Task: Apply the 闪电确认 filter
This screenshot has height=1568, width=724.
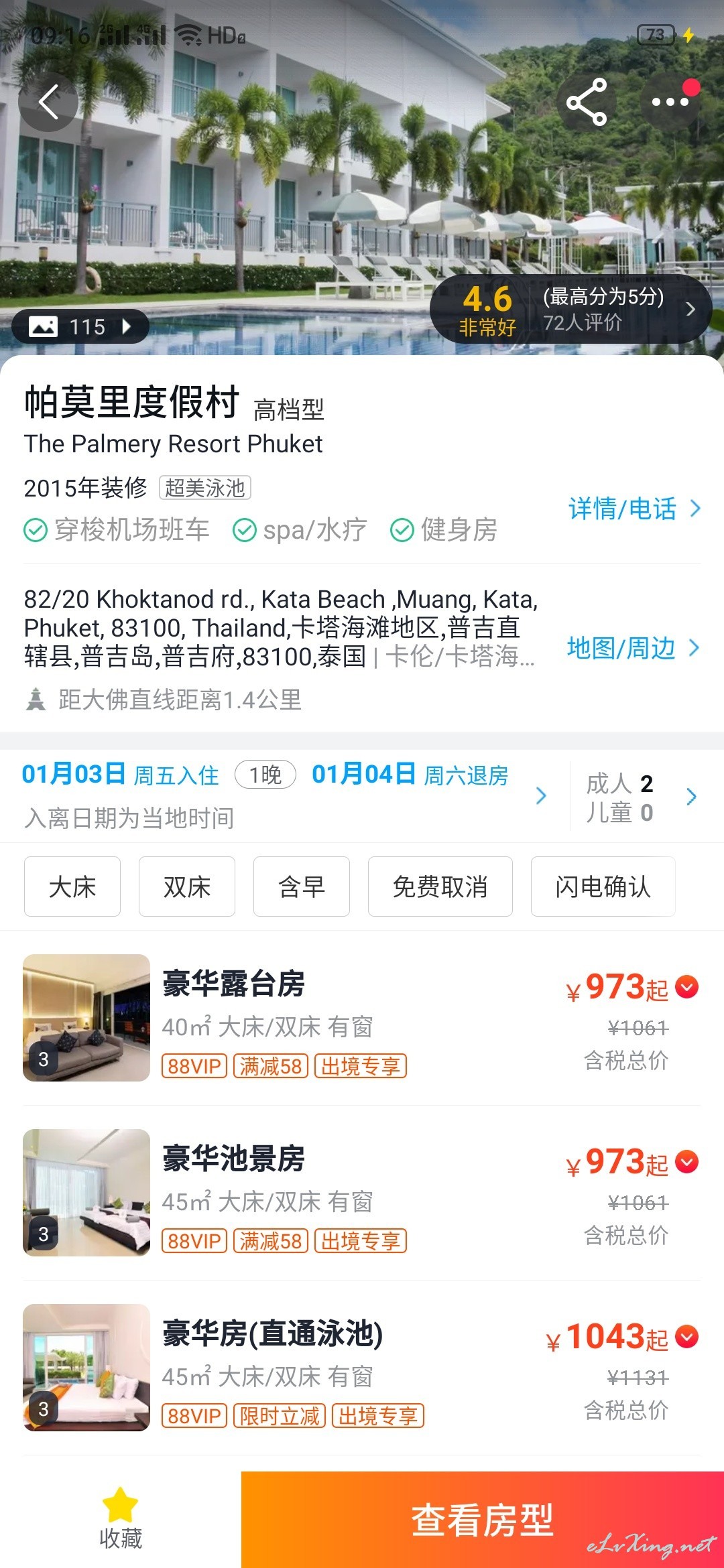Action: [x=603, y=887]
